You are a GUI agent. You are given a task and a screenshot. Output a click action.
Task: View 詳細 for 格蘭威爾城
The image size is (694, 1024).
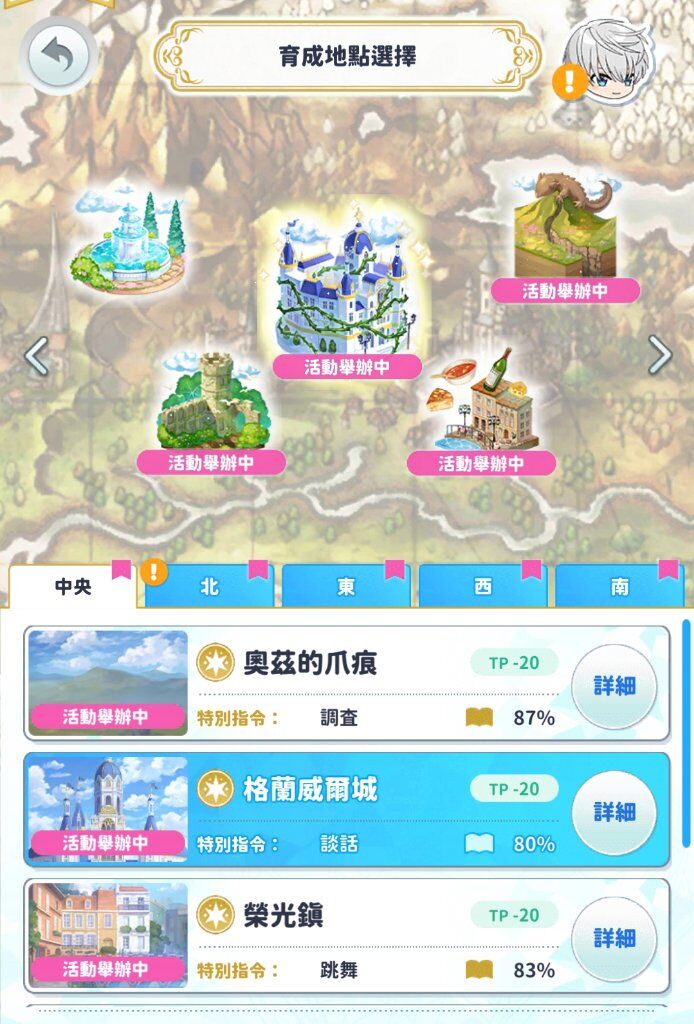(x=614, y=812)
